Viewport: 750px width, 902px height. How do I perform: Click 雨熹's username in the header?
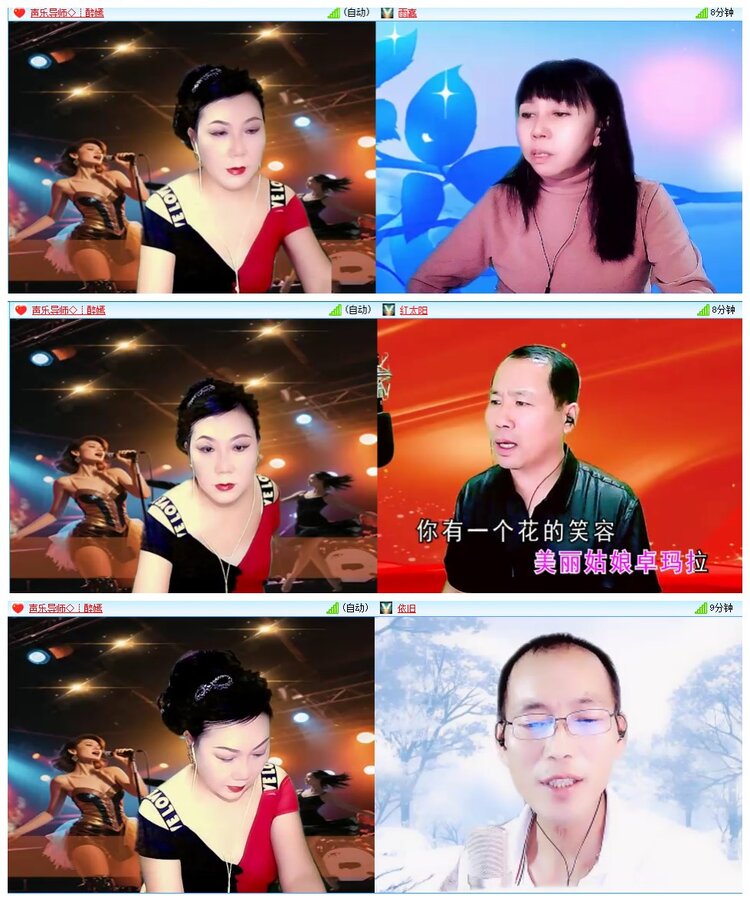[x=410, y=12]
